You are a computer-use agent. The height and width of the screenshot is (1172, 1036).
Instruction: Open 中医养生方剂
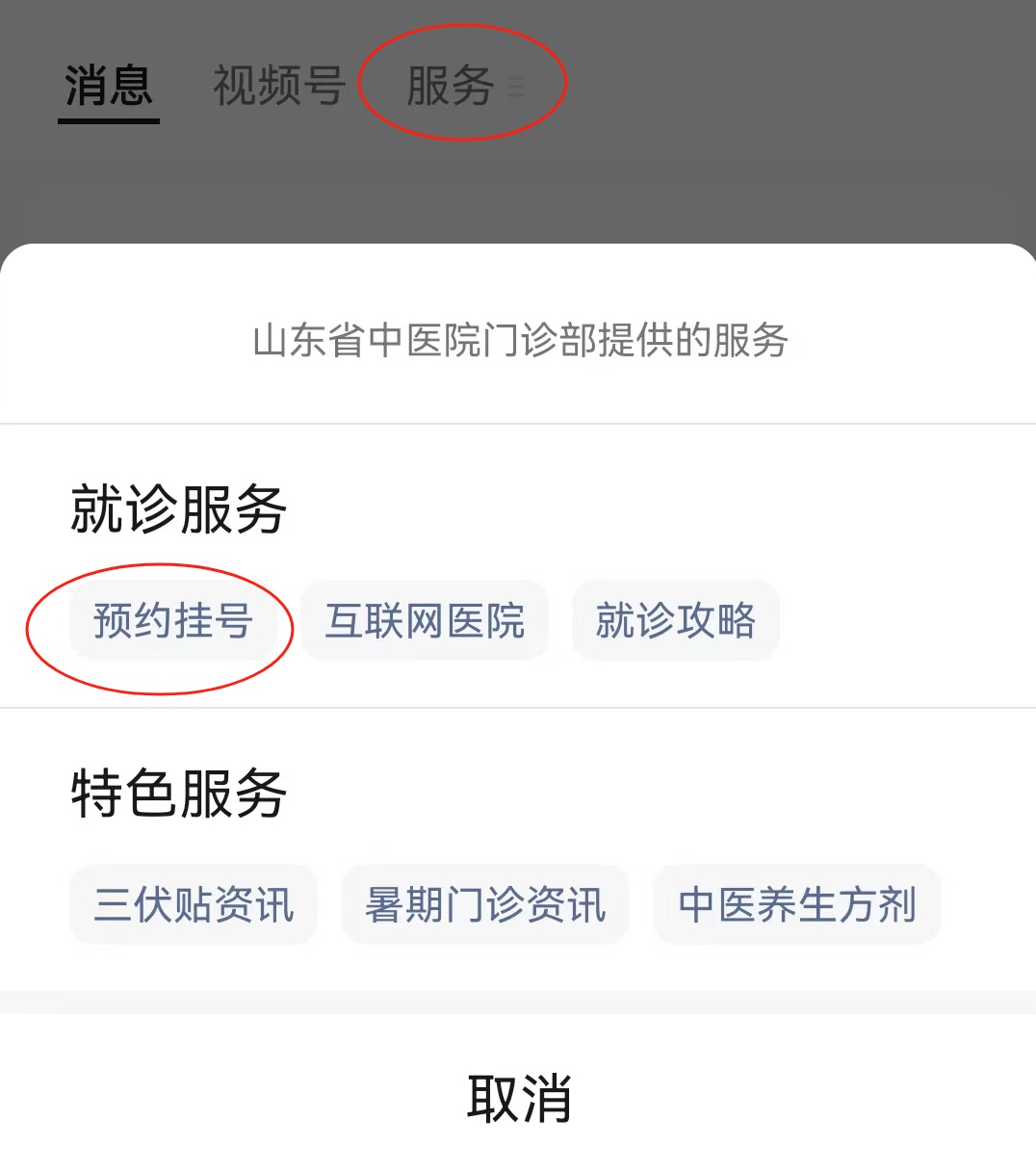[796, 904]
